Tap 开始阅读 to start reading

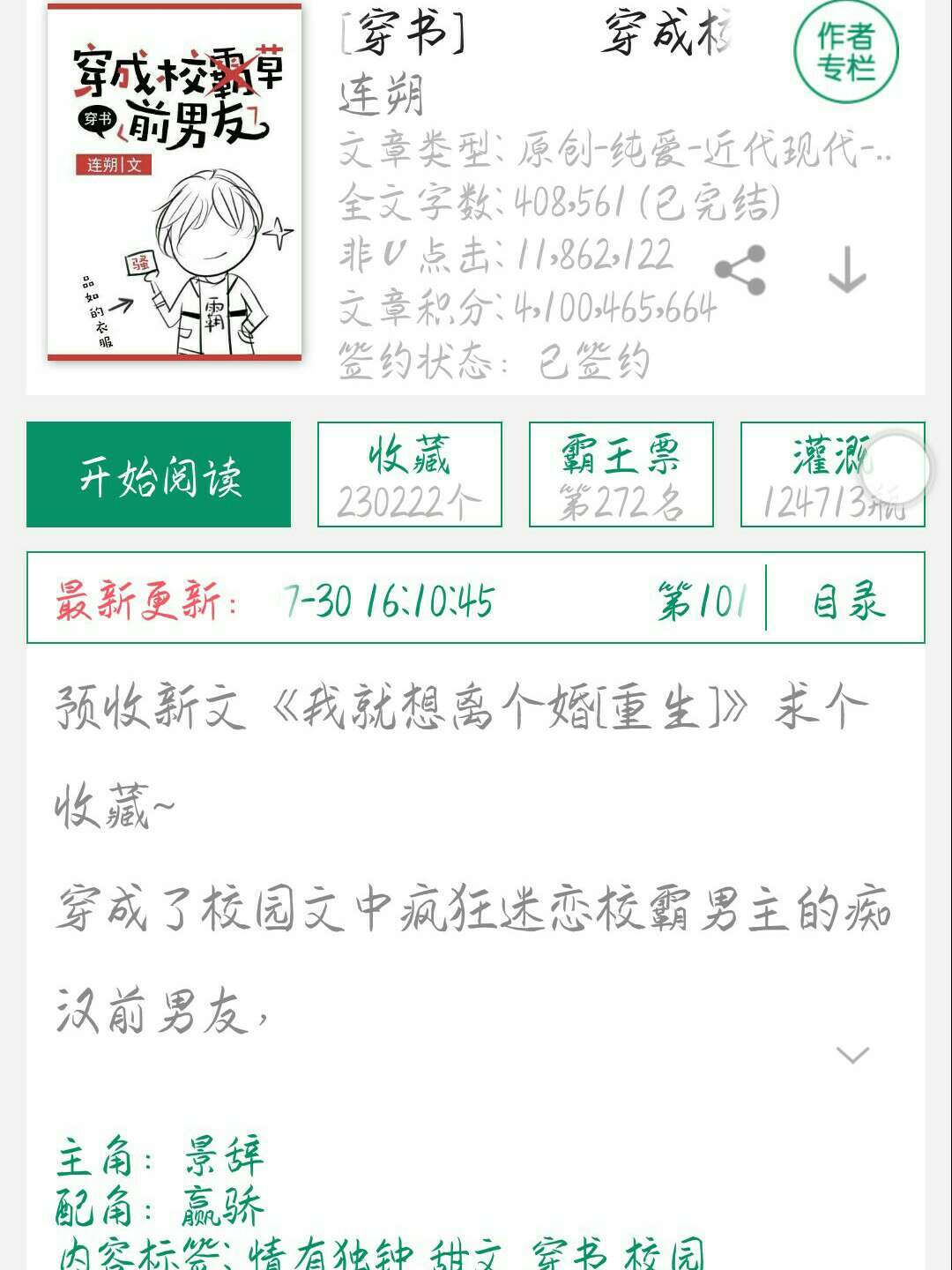(x=159, y=474)
